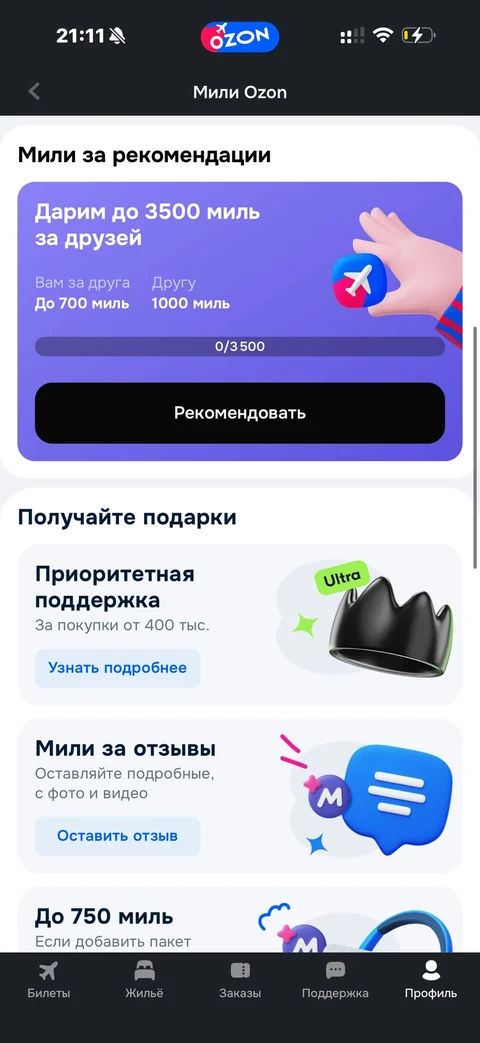480x1043 pixels.
Task: Open Узнать подробнее for priority support
Action: tap(118, 668)
